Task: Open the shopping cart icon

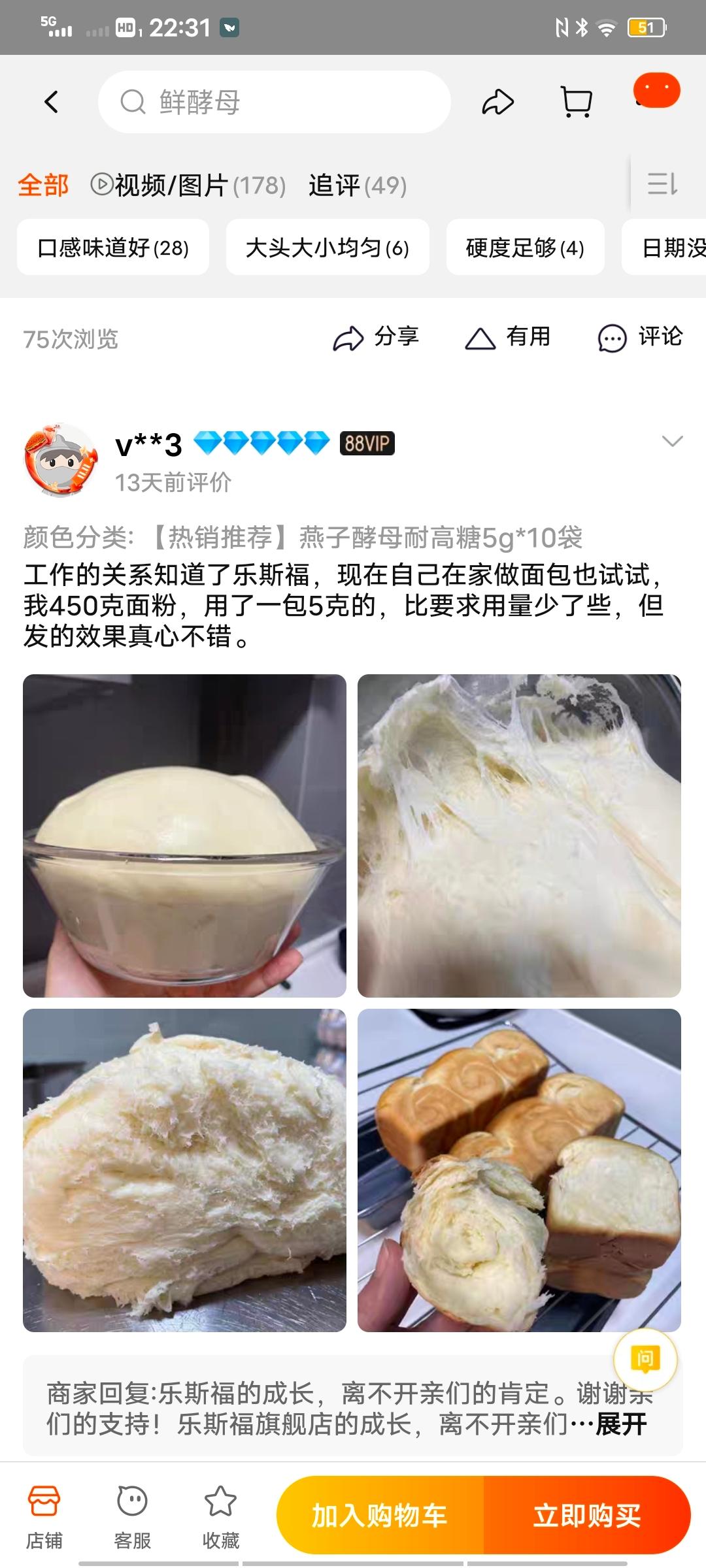Action: (x=577, y=102)
